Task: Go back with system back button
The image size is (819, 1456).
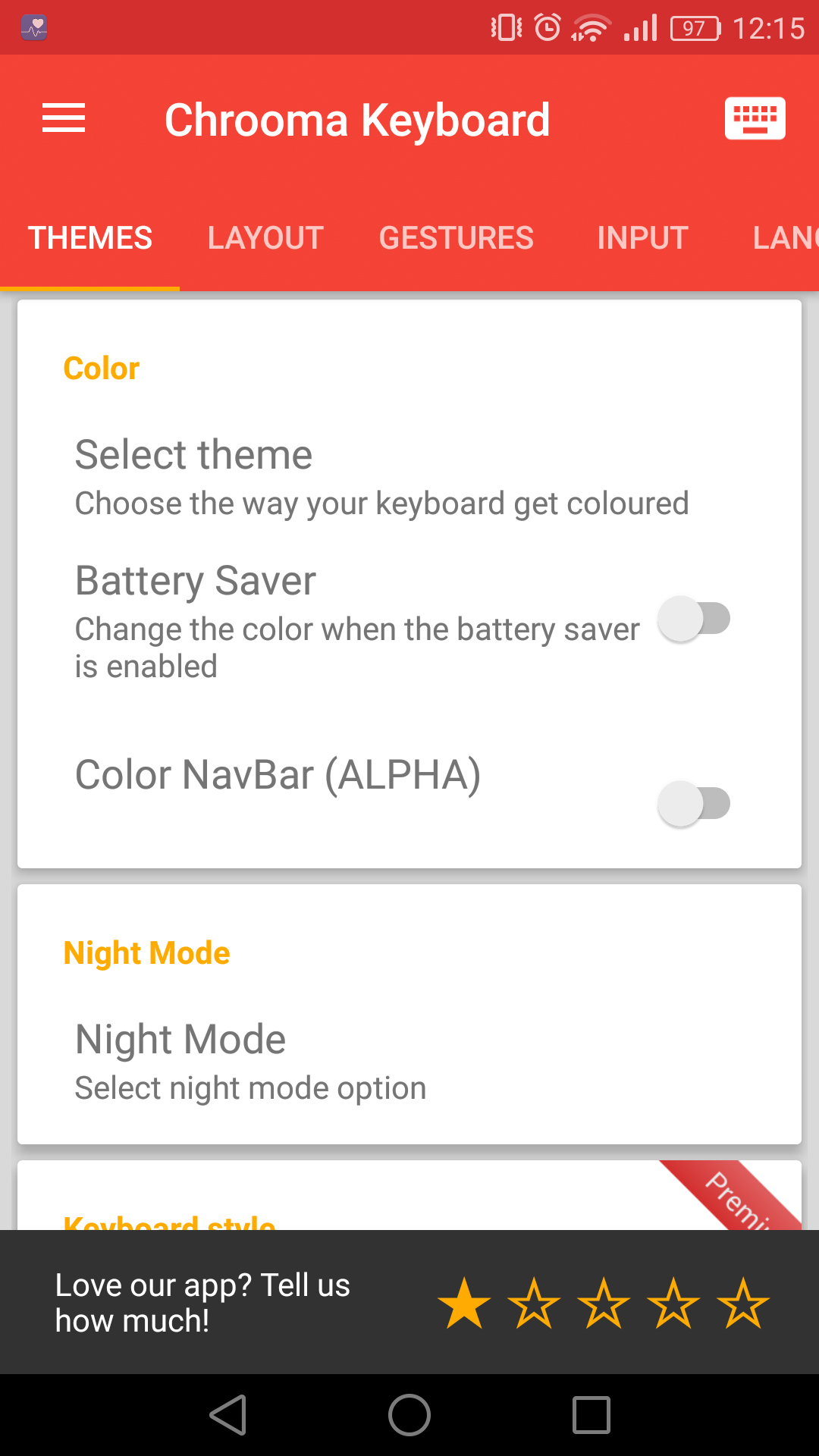Action: coord(228,1415)
